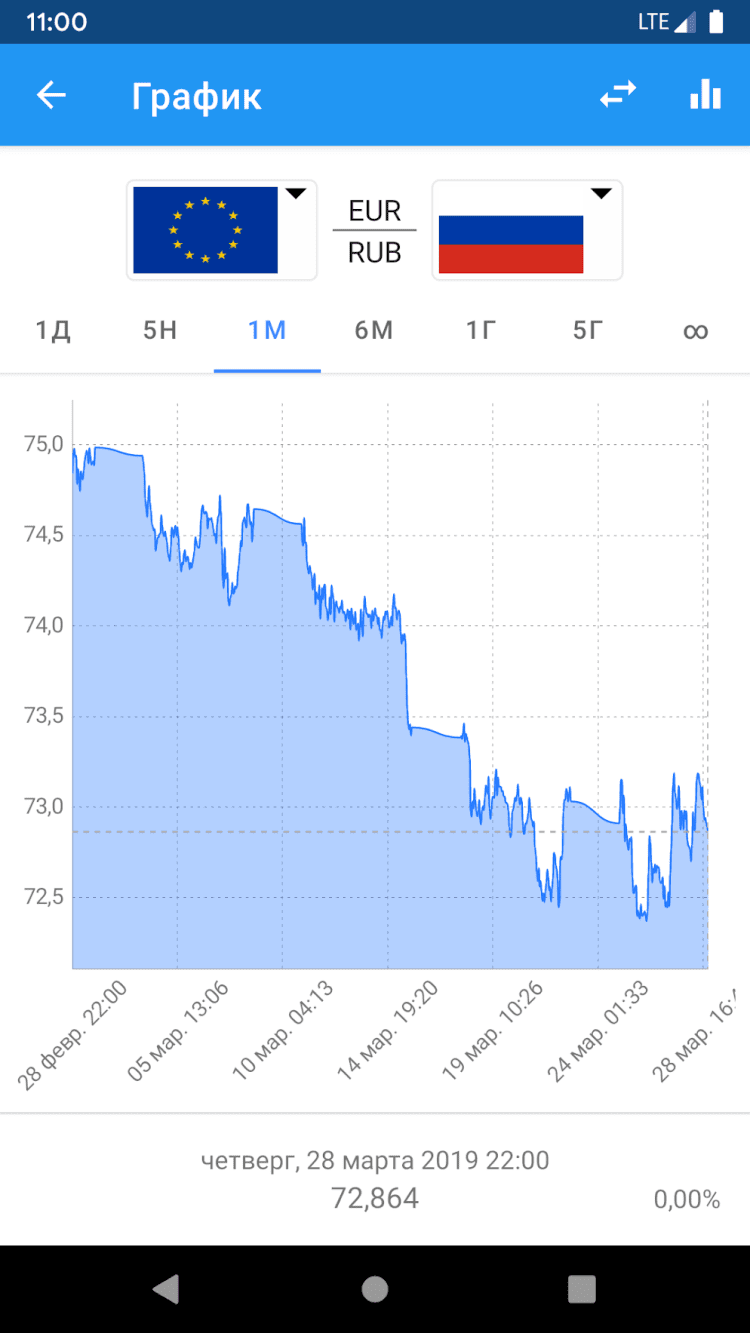Screen dimensions: 750x1333
Task: Open the EUR flag currency dropdown
Action: click(222, 229)
